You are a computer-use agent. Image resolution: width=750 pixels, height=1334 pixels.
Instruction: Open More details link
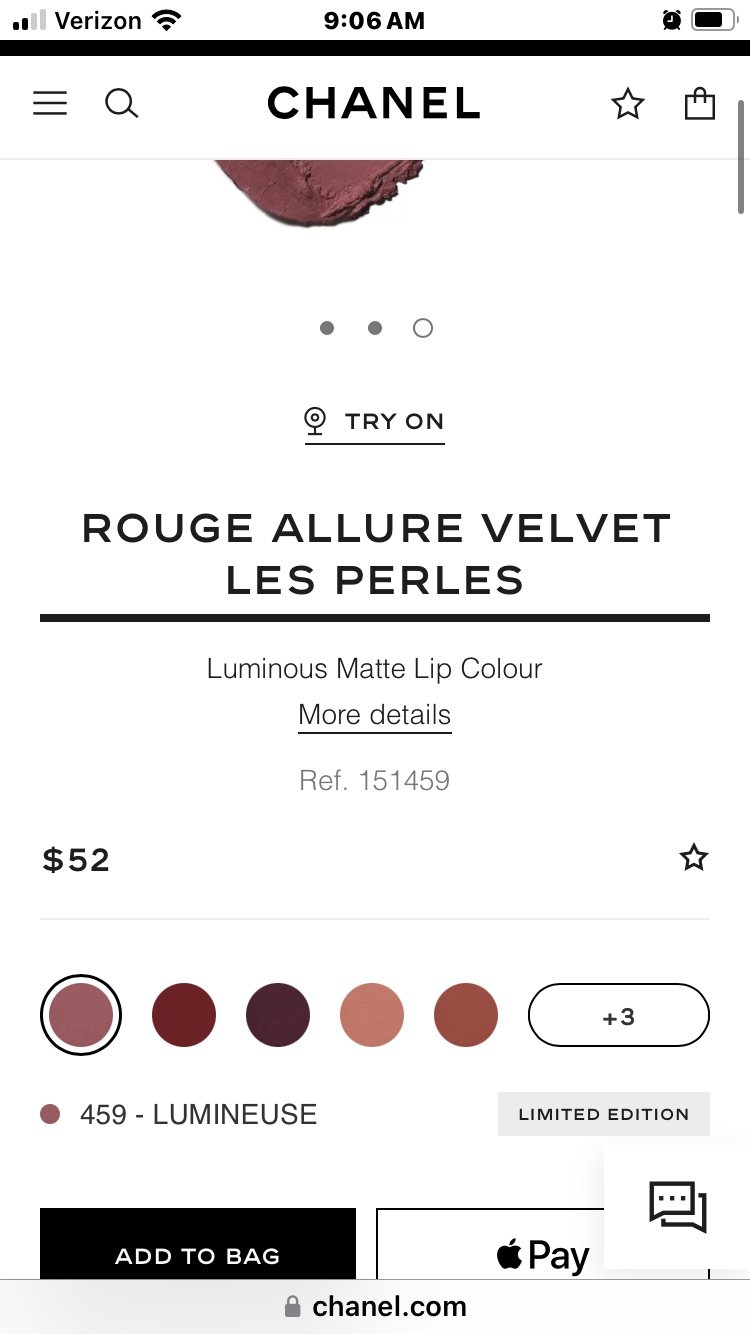(375, 715)
